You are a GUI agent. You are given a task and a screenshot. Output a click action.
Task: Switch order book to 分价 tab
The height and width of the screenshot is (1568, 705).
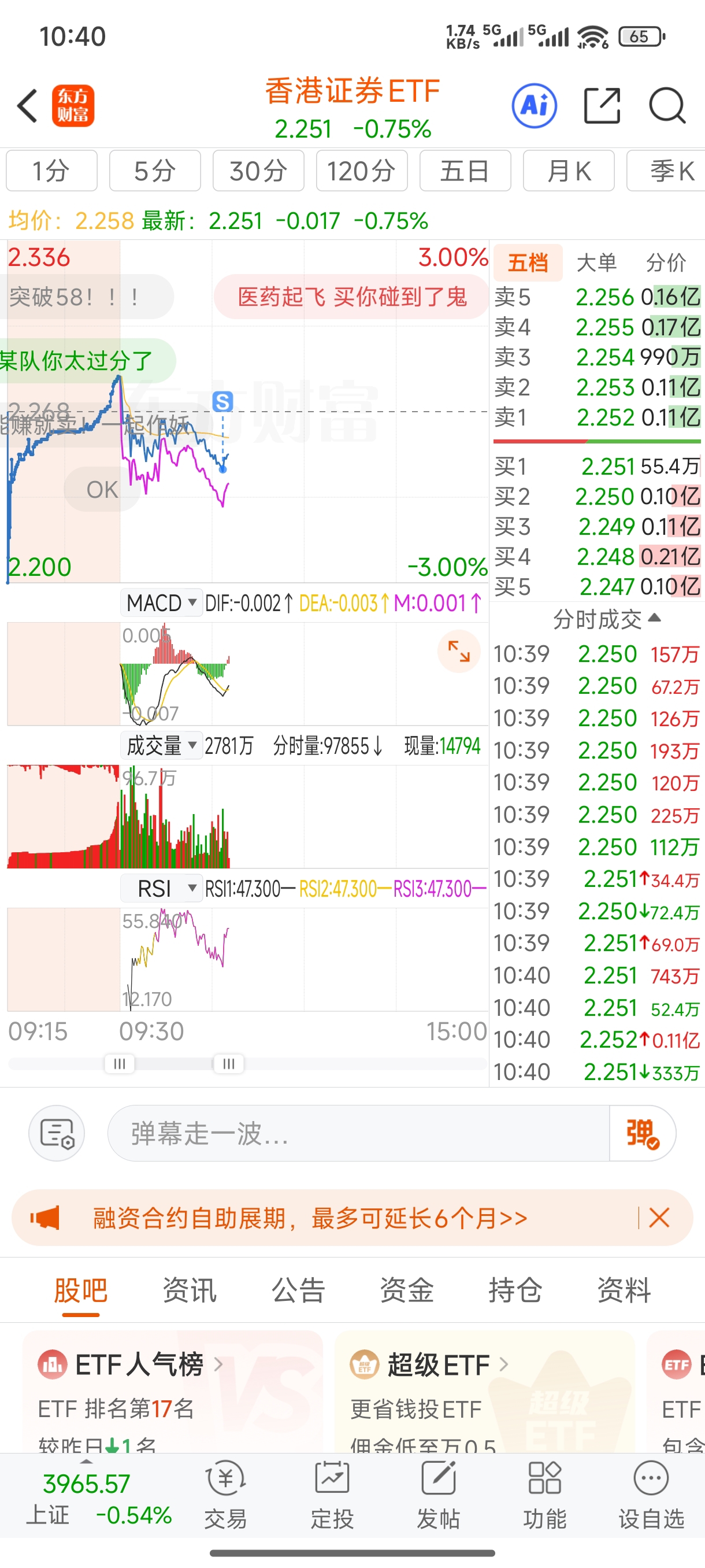[x=666, y=263]
